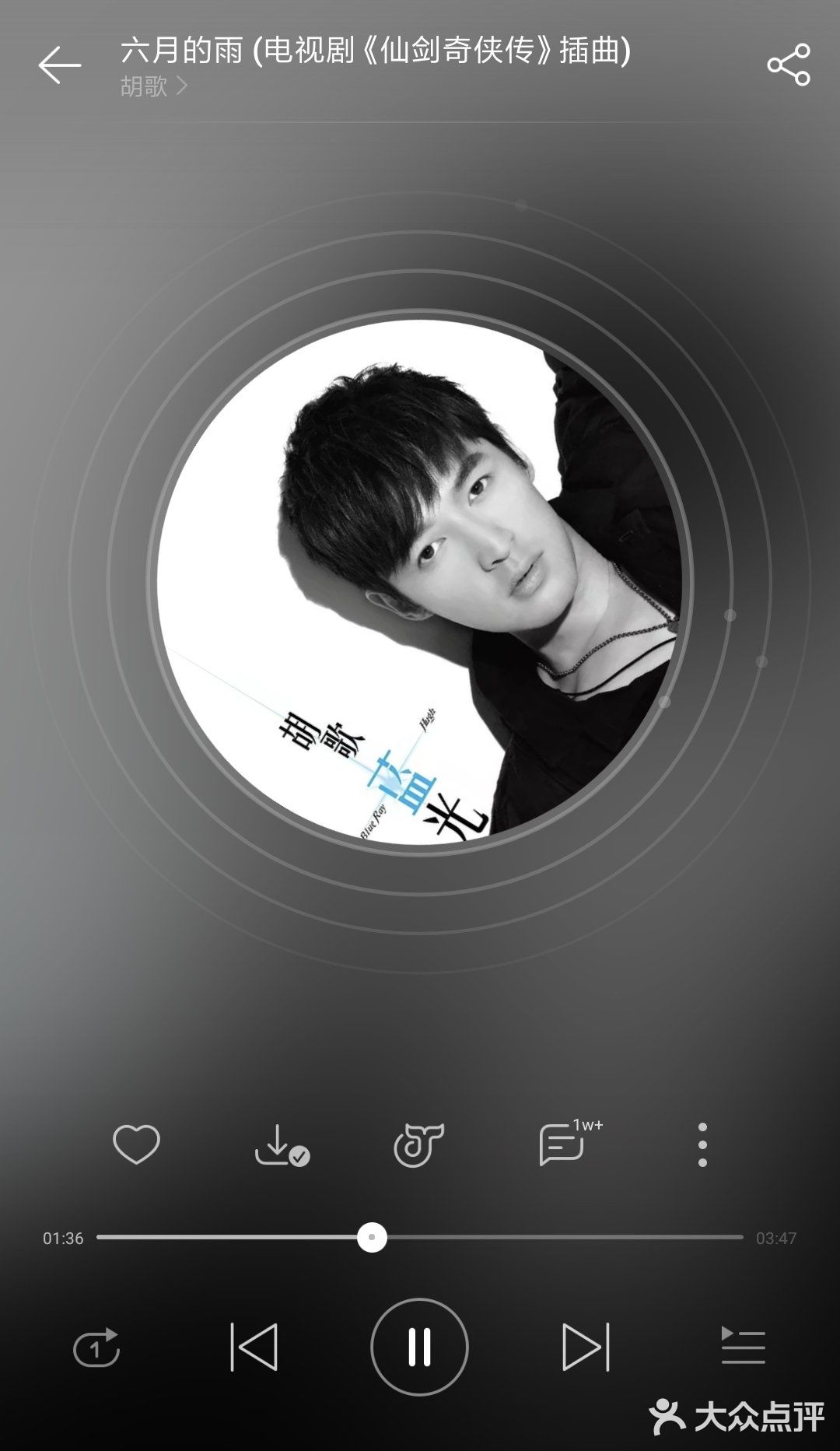This screenshot has height=1451, width=840.
Task: Skip to the next track
Action: 586,1347
